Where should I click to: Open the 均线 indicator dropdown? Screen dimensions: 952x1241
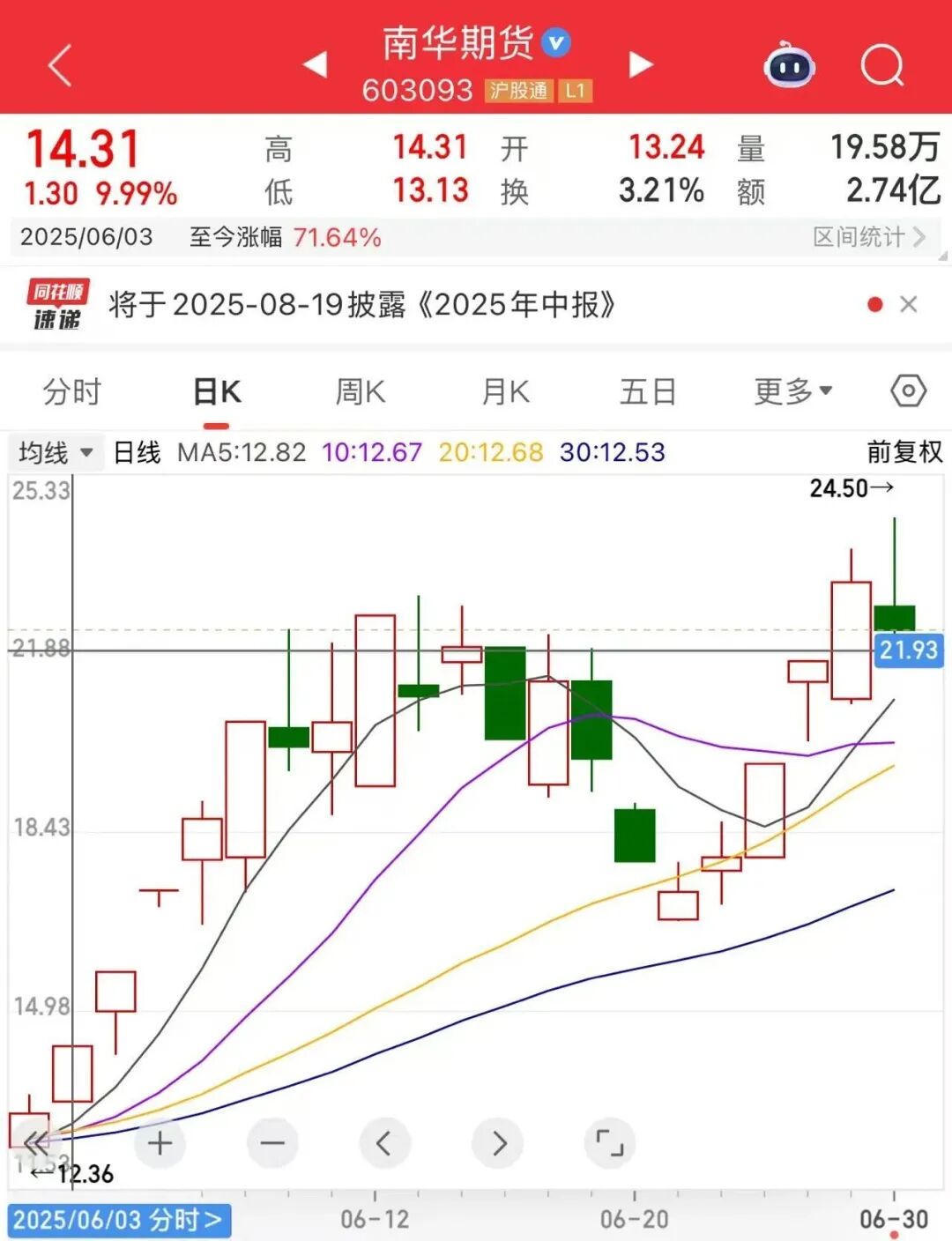click(x=56, y=453)
